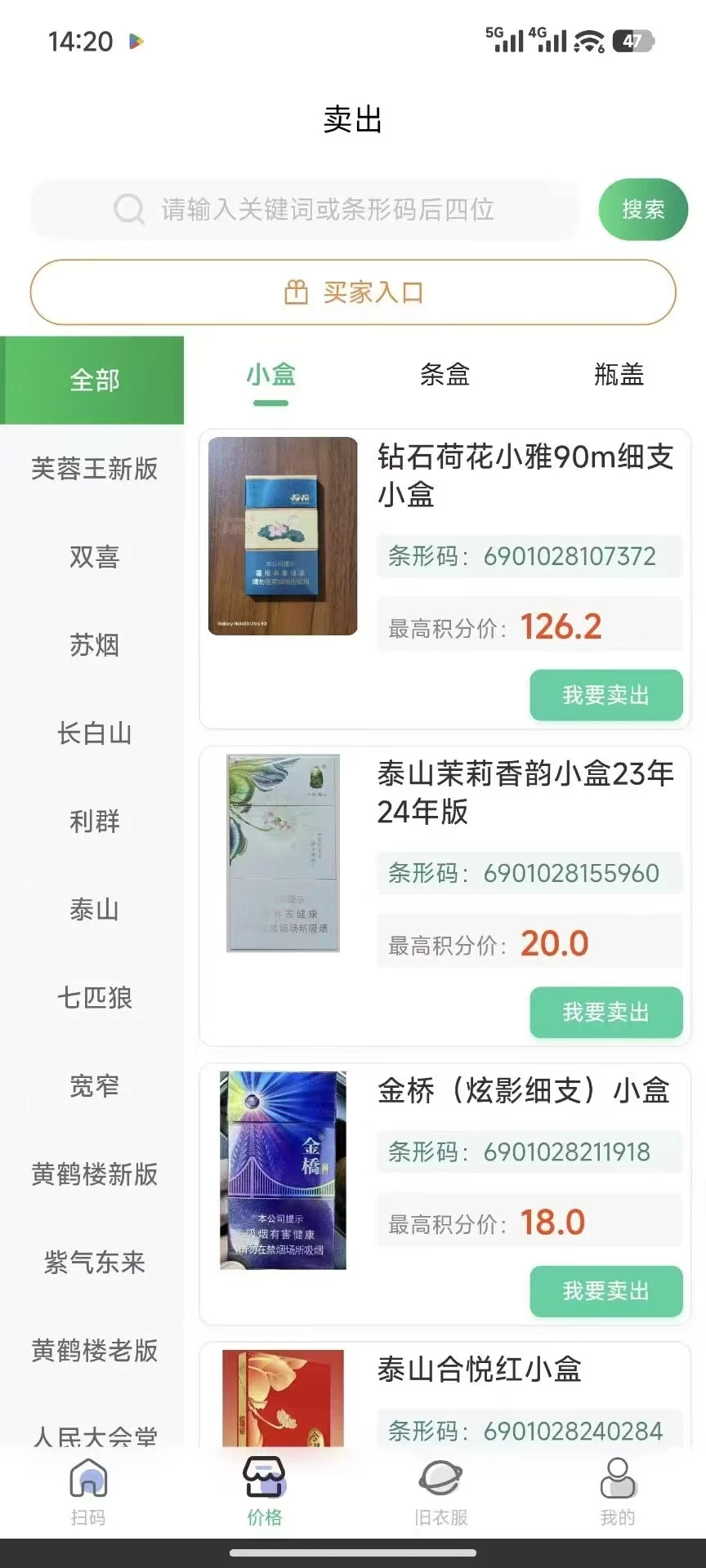
Task: View the 金桥炫影细支 product photo
Action: [x=282, y=1171]
